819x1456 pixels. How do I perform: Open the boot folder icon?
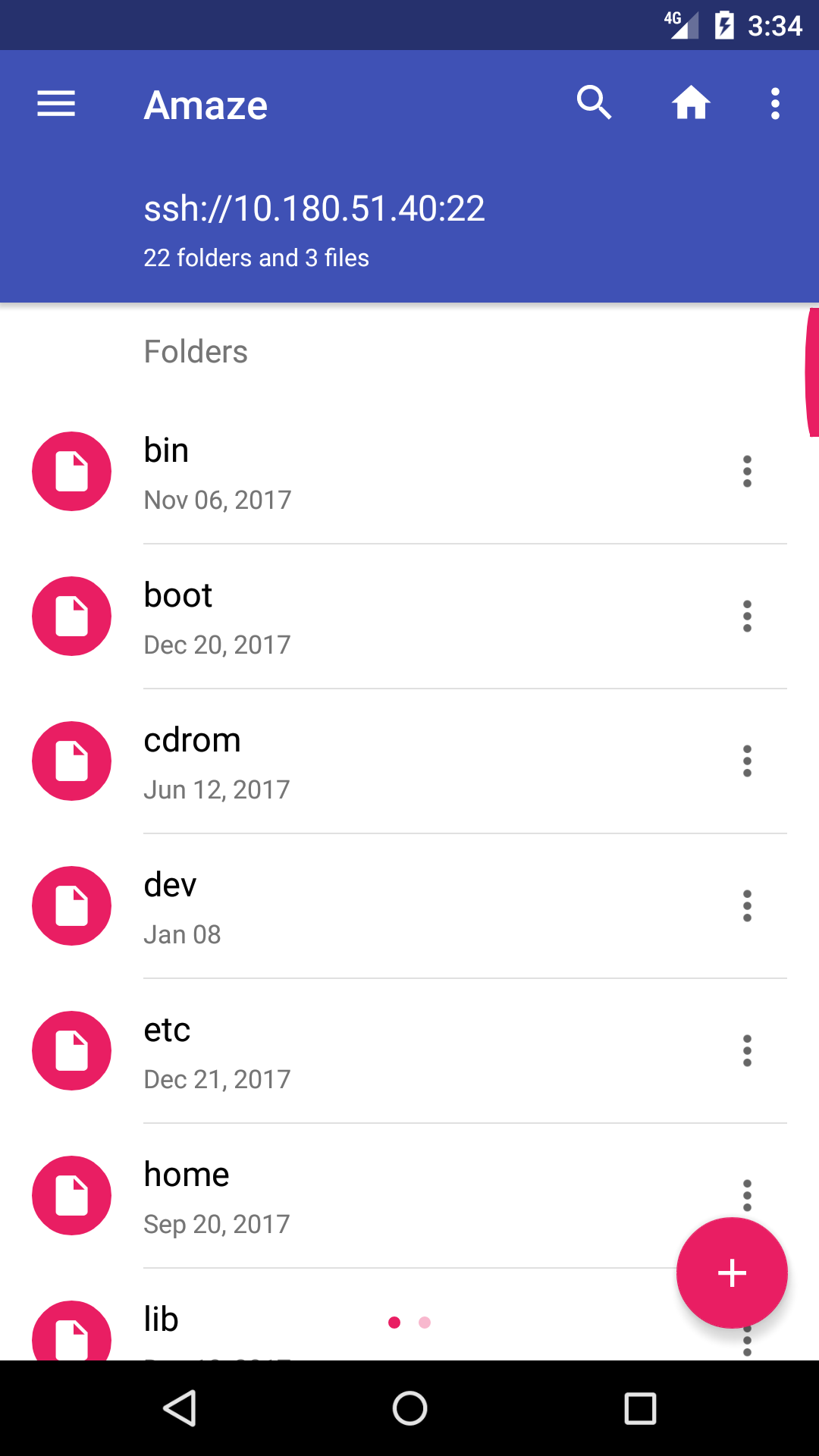coord(71,616)
